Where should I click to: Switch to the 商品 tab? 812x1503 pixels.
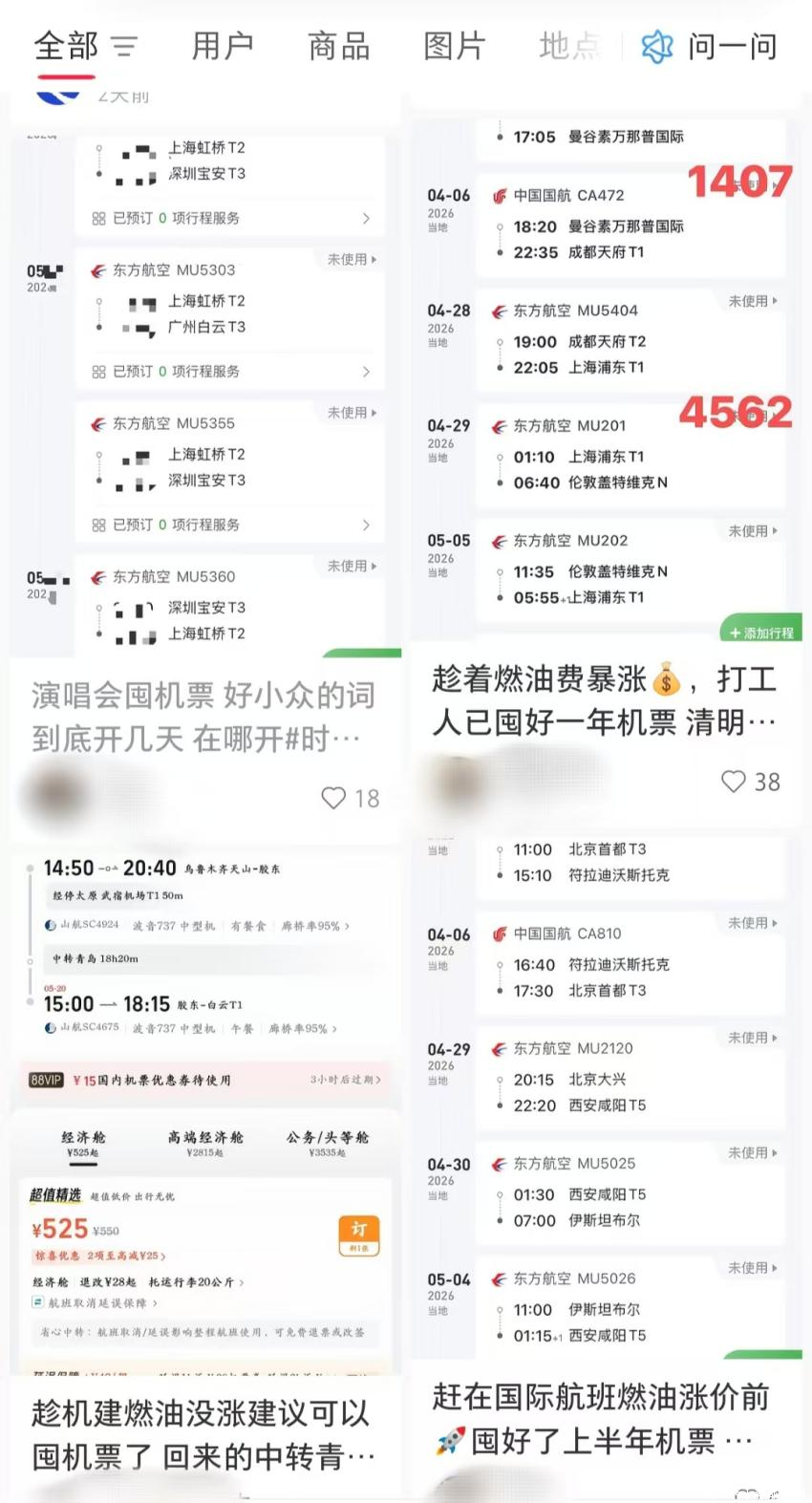338,46
